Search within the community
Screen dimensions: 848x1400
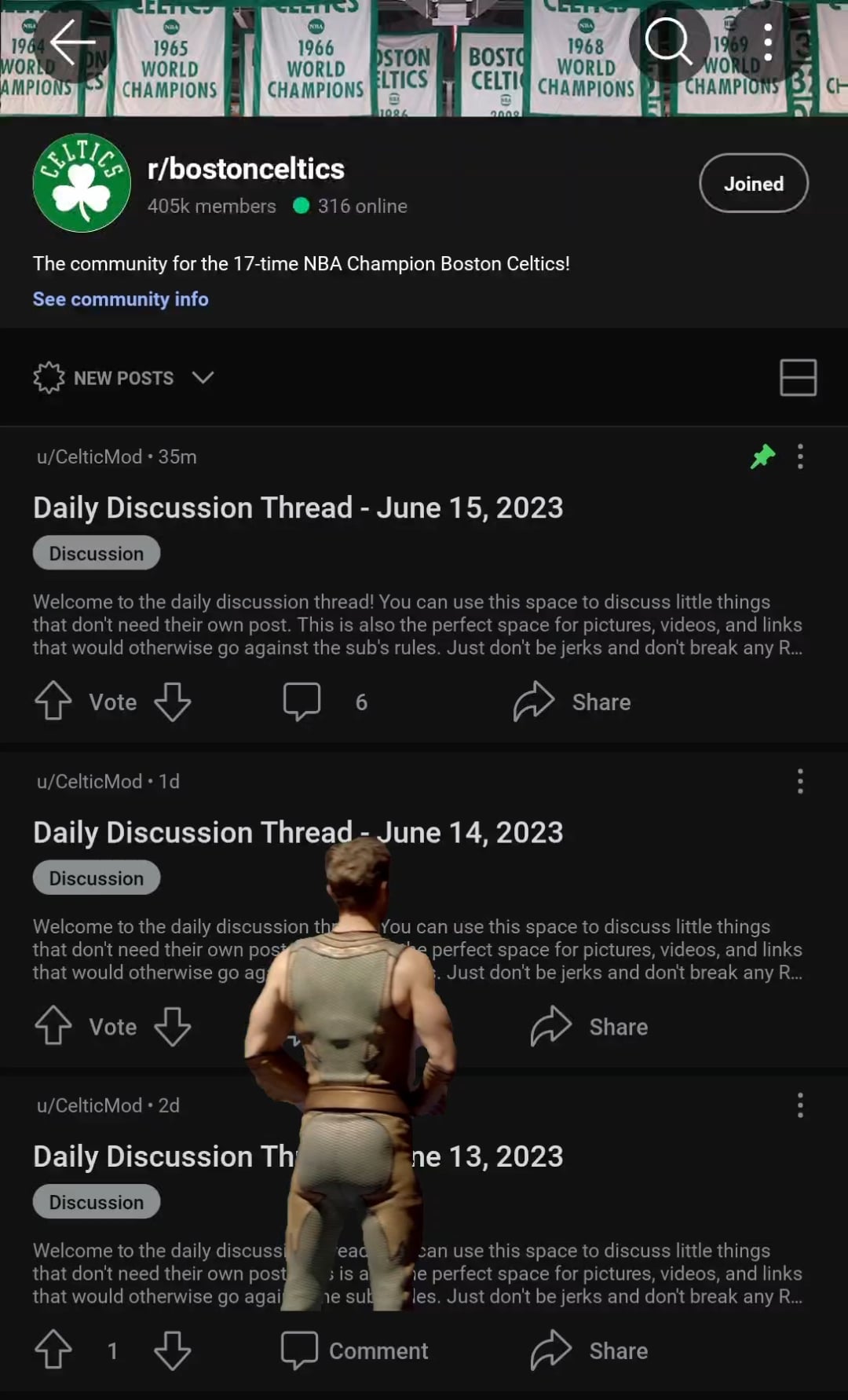(x=668, y=42)
